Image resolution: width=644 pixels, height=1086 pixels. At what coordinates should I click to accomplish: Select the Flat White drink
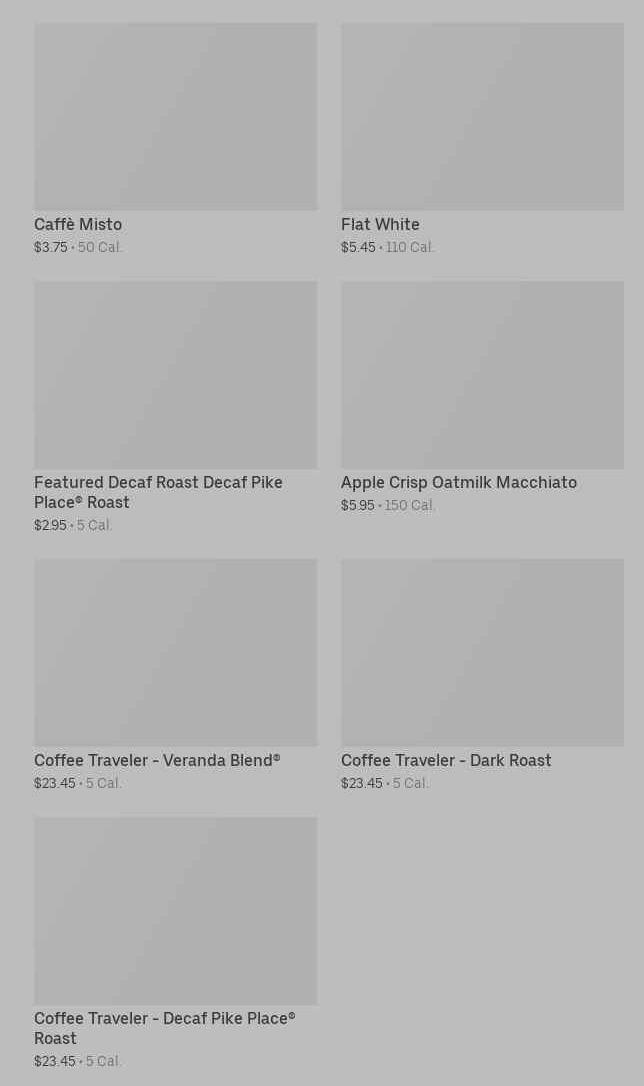click(x=482, y=139)
